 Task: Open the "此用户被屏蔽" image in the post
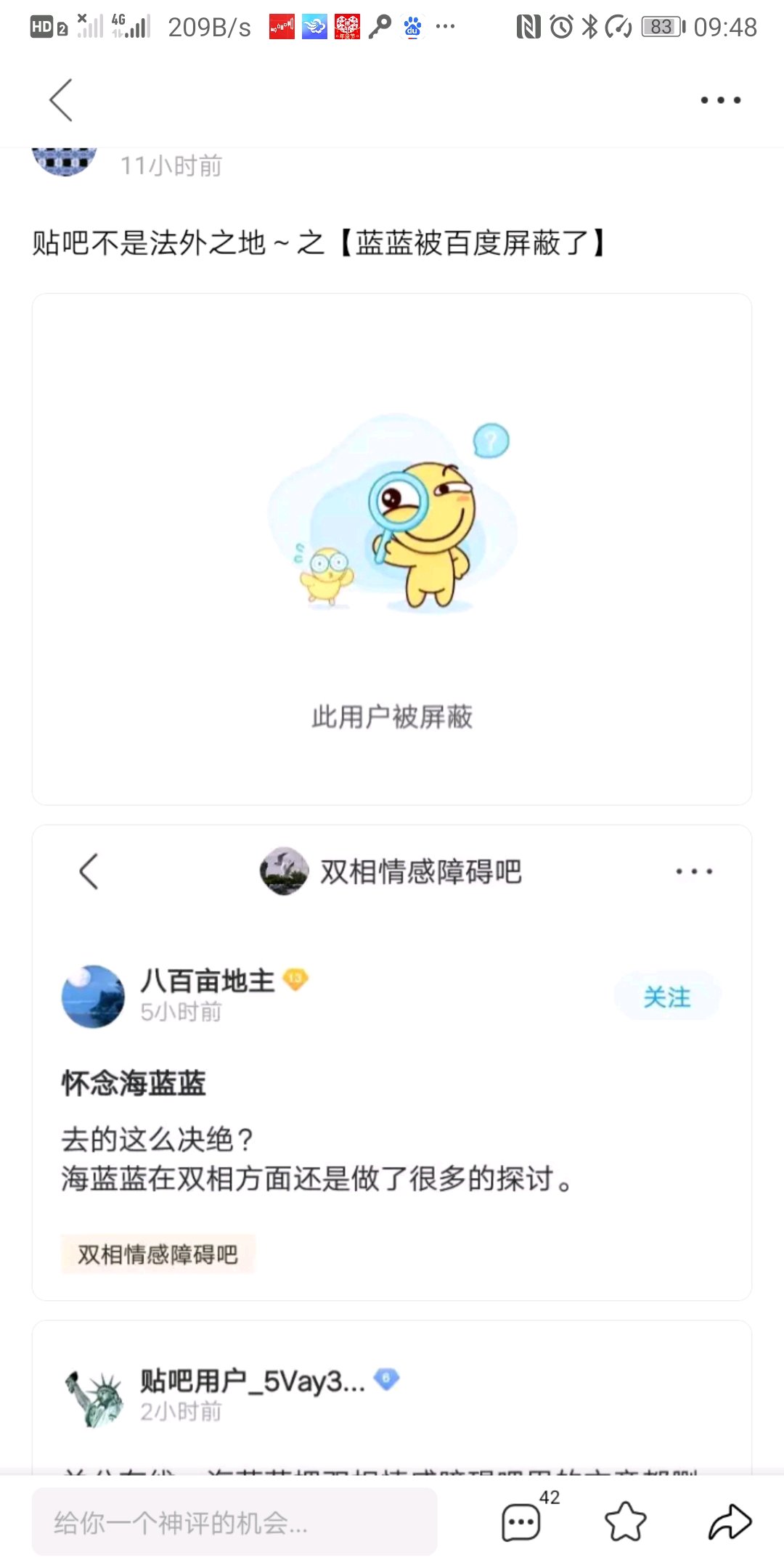392,549
